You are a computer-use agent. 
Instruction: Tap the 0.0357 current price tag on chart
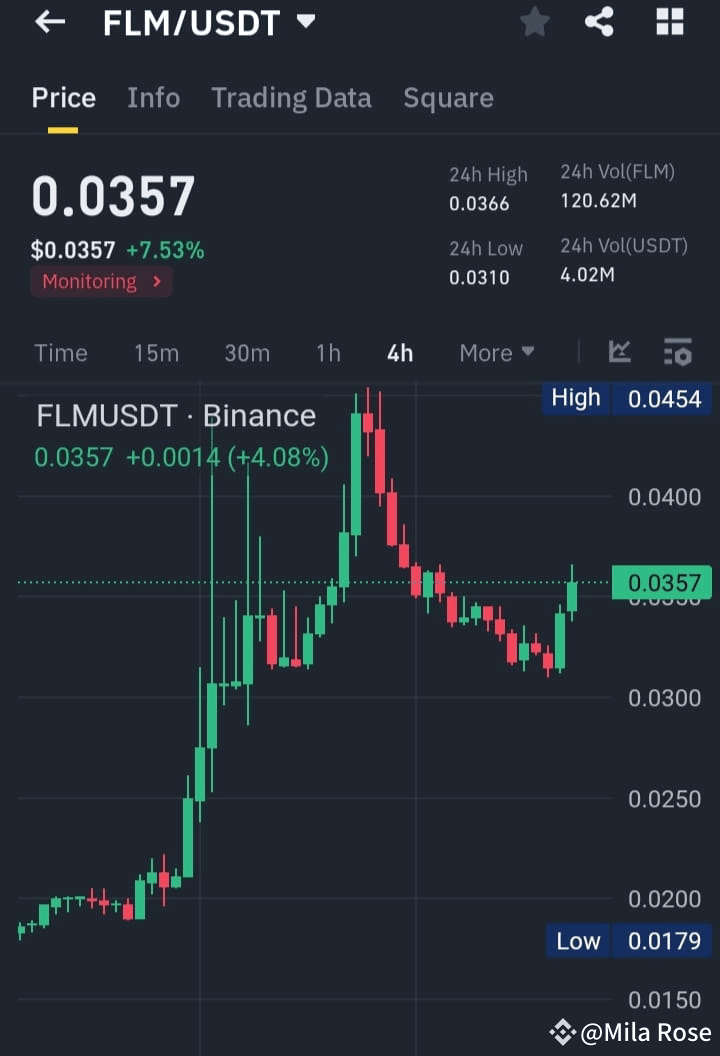coord(660,583)
